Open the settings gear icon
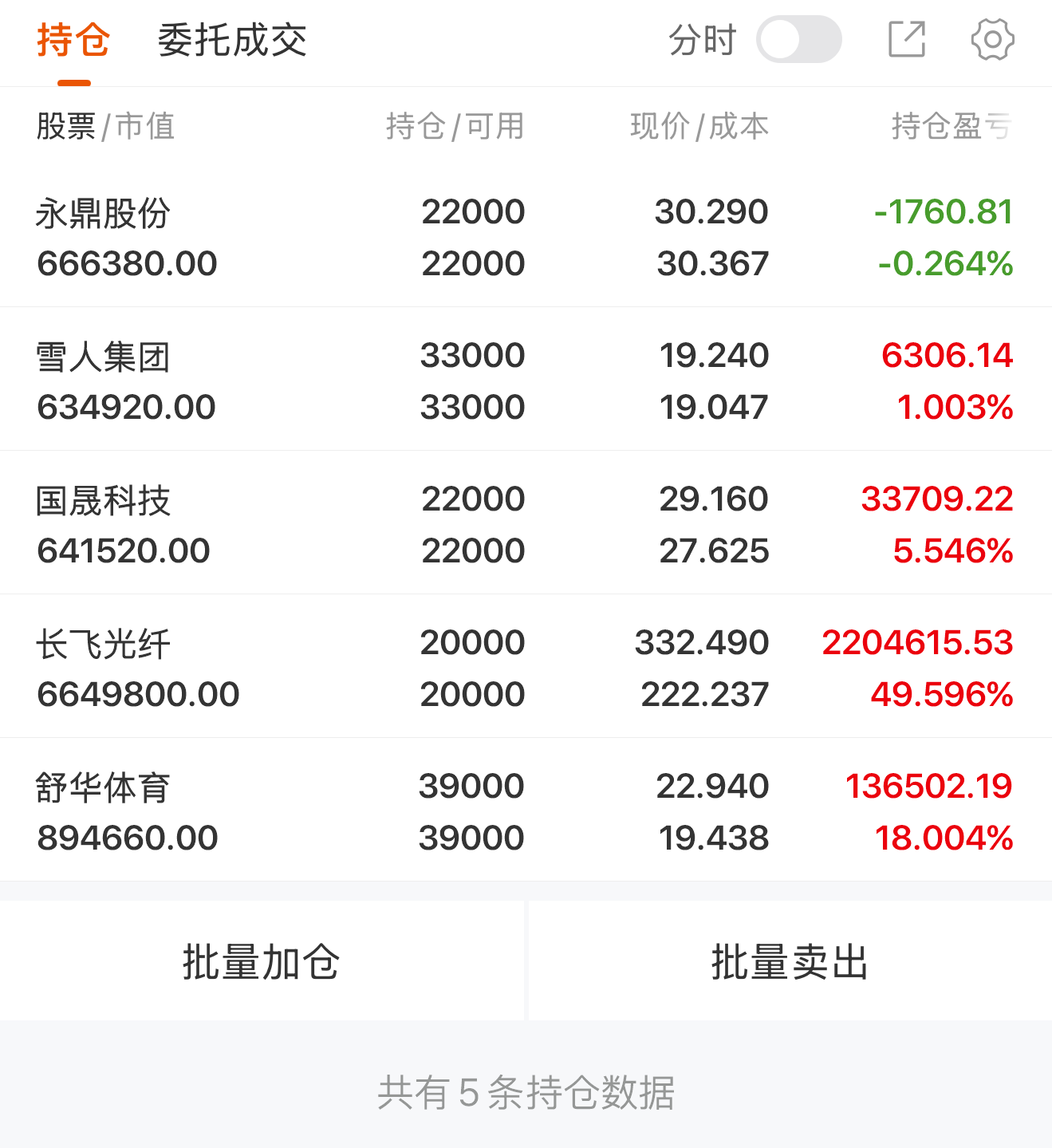1052x1148 pixels. click(x=992, y=39)
